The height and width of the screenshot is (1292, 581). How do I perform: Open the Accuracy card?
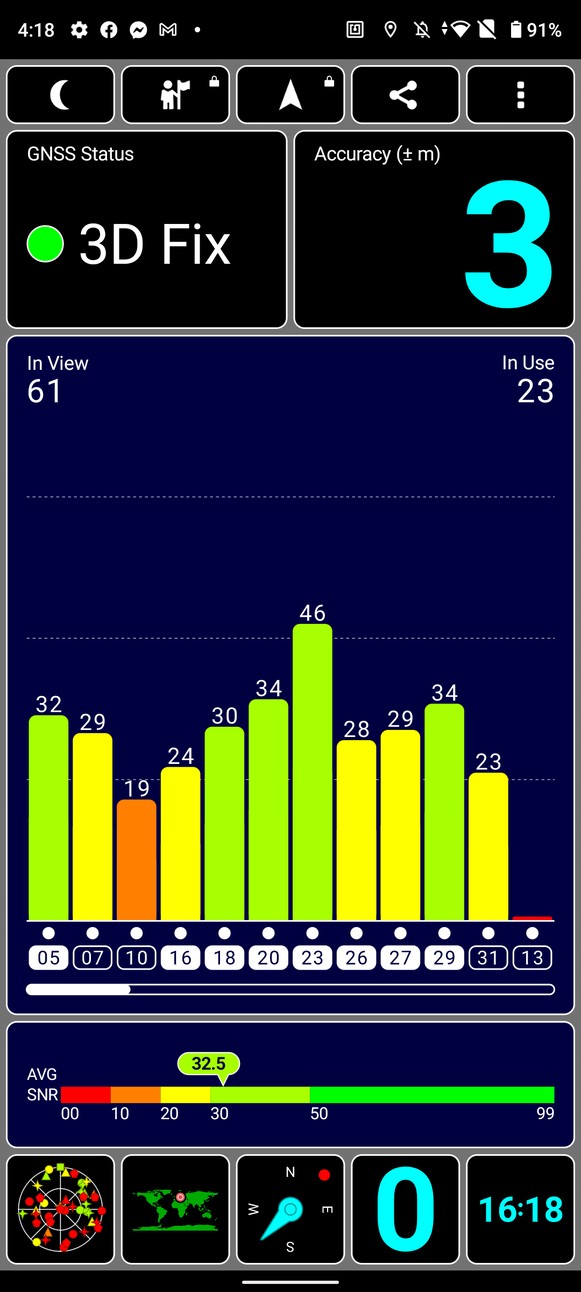click(x=434, y=230)
